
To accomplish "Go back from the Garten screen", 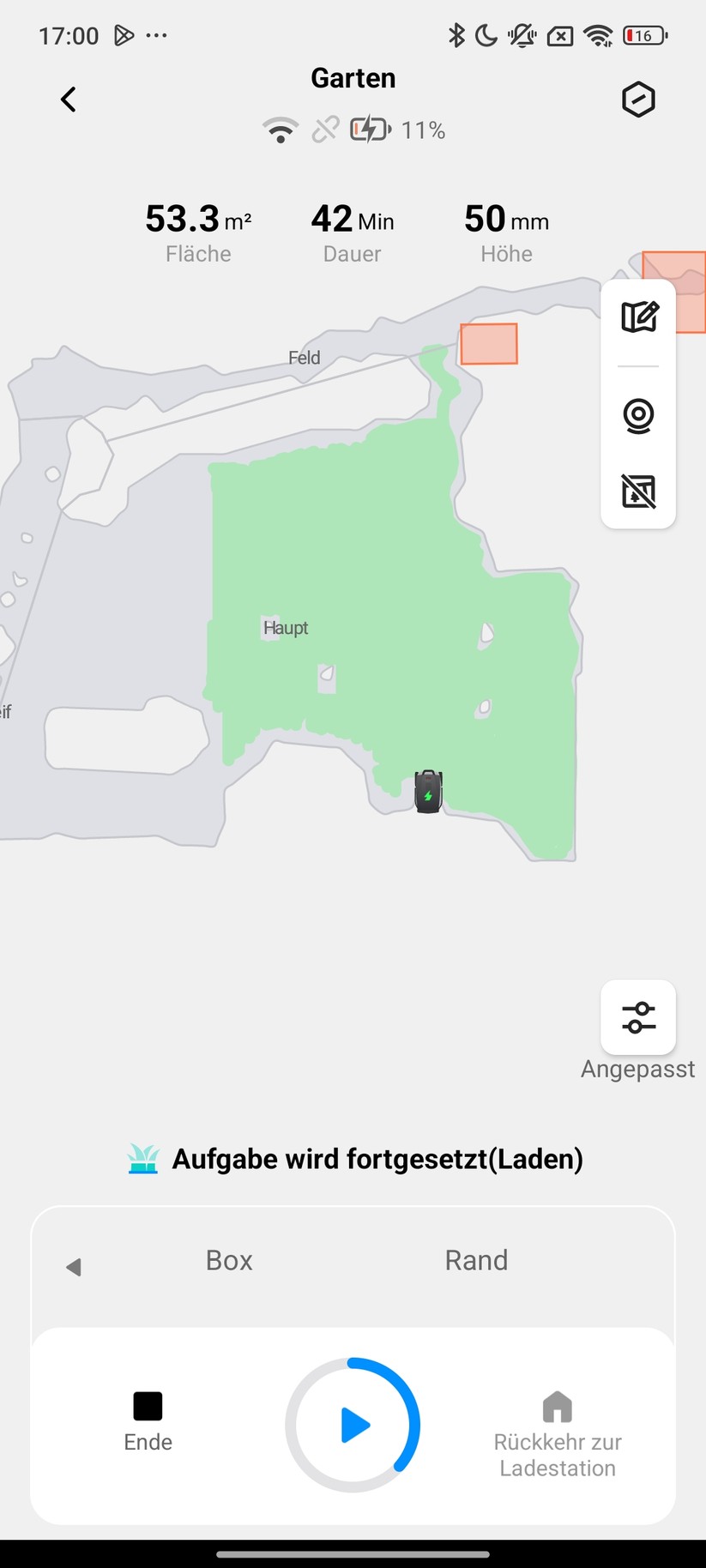I will coord(69,100).
